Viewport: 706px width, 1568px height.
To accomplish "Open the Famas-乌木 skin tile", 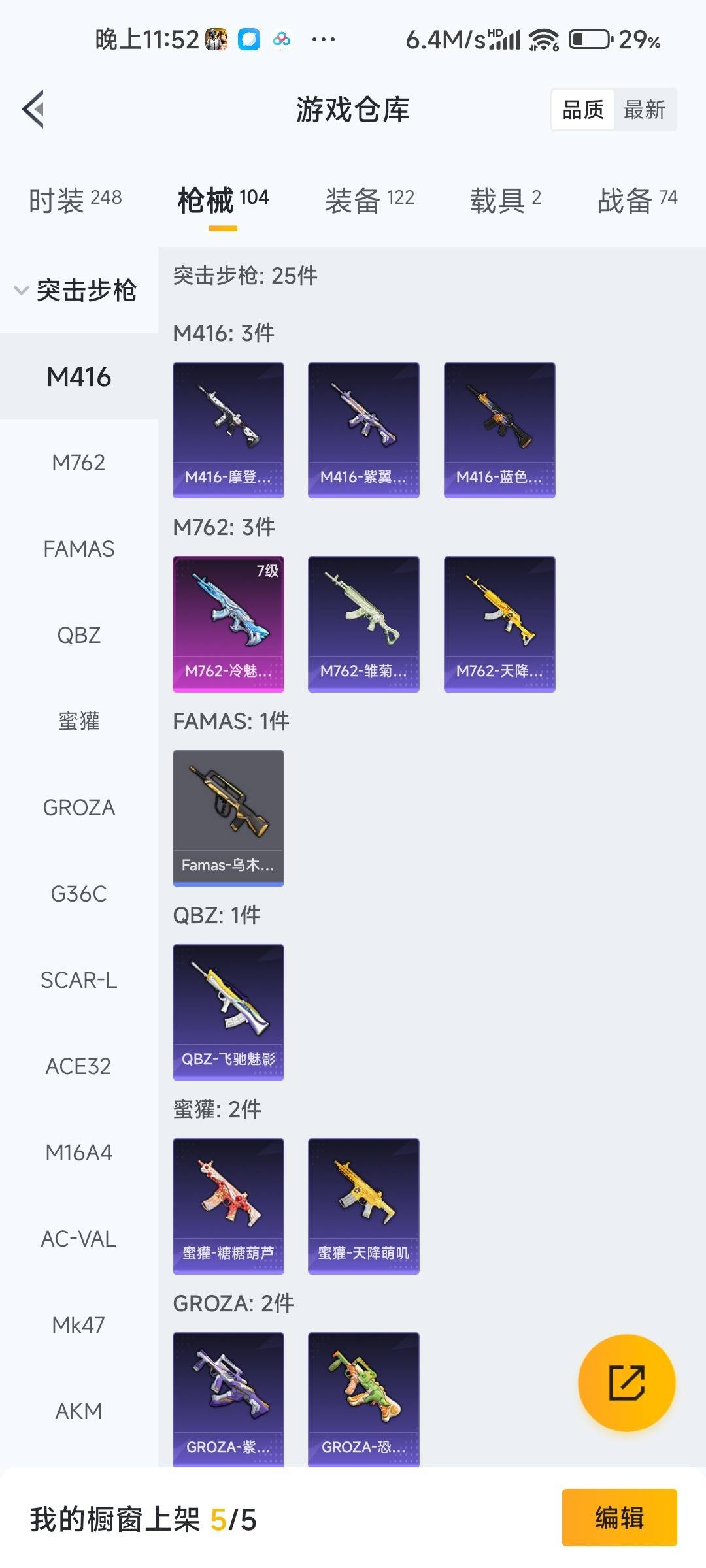I will 228,818.
